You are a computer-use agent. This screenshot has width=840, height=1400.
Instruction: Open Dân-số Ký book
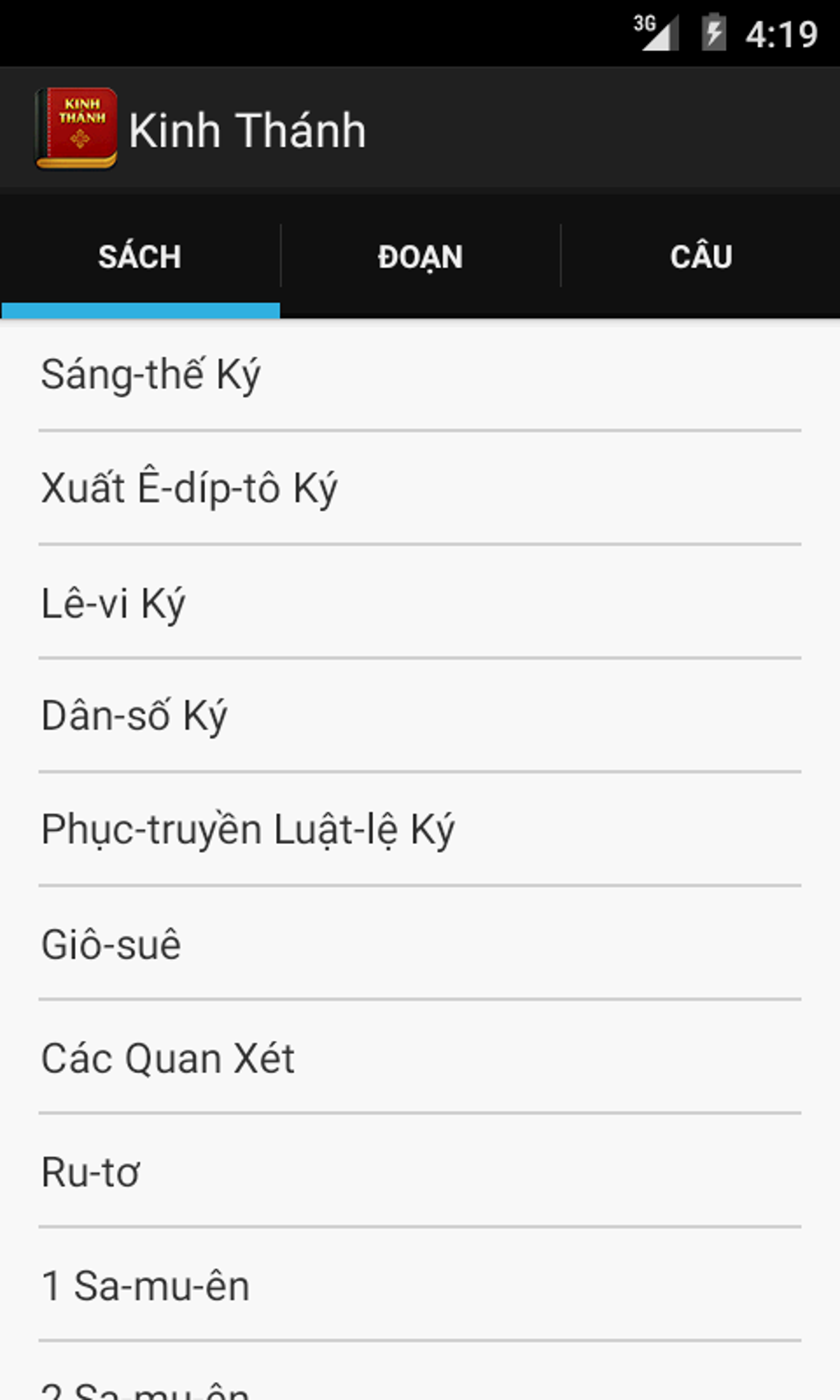(x=420, y=716)
